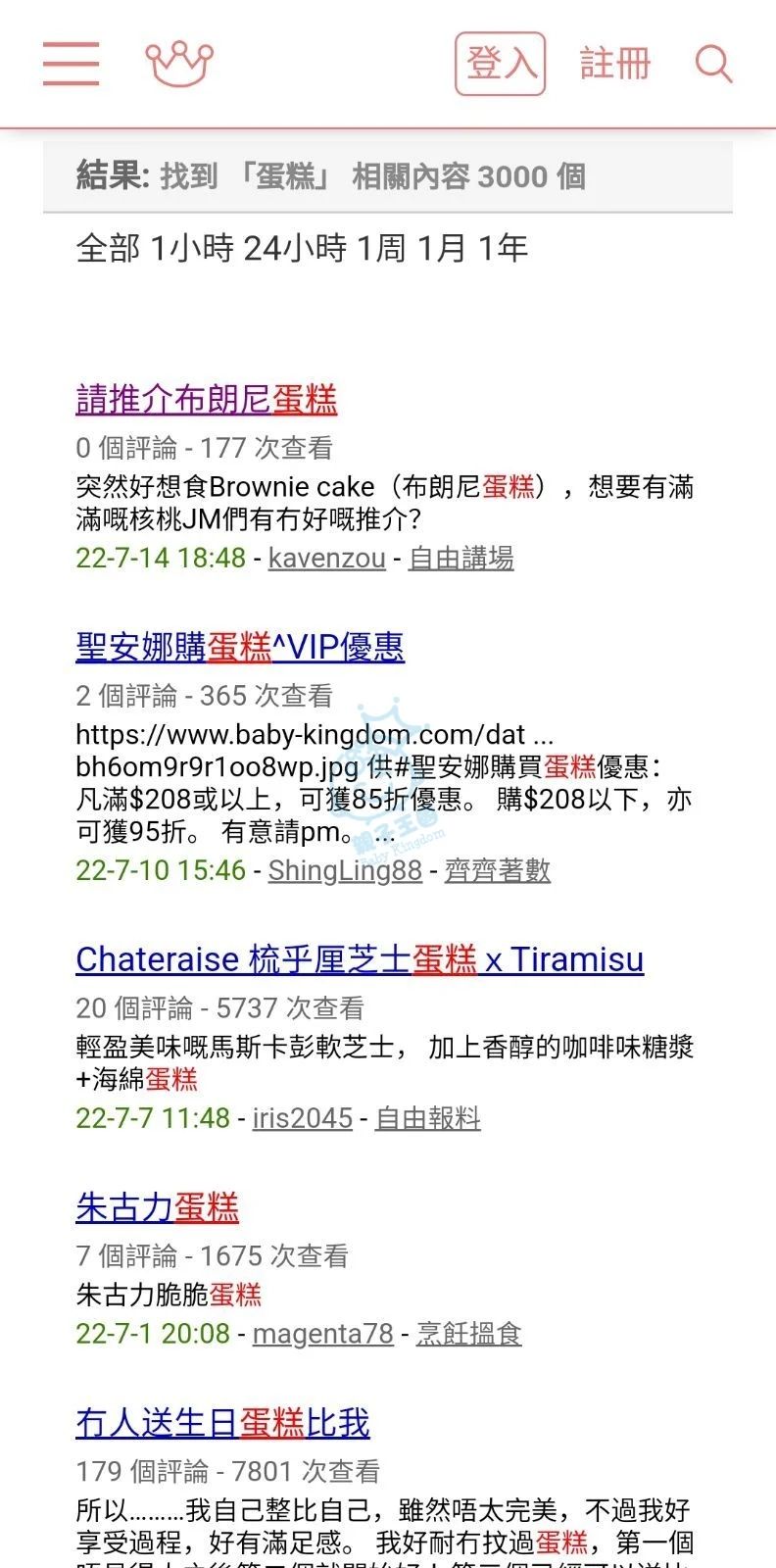View ShingLing88's profile

(x=345, y=870)
